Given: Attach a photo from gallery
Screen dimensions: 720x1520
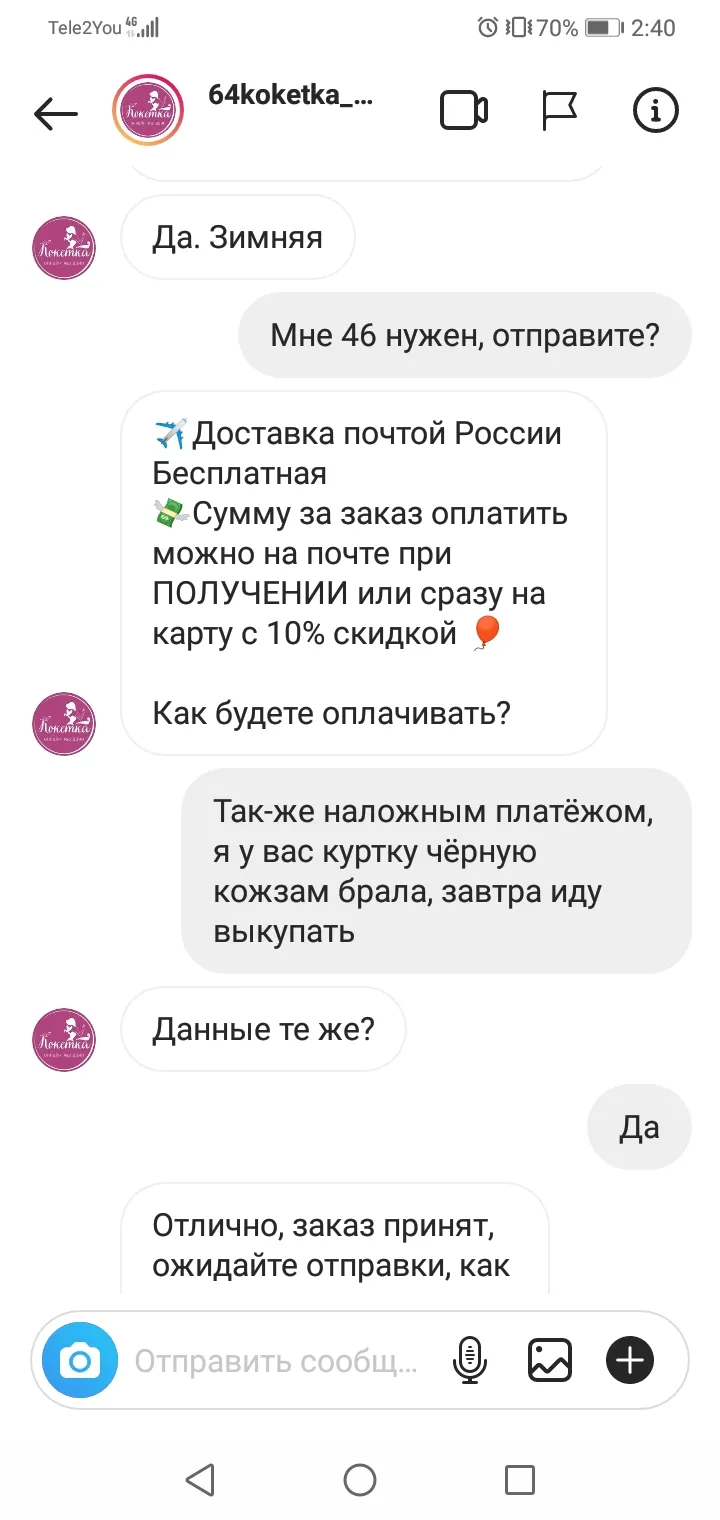Looking at the screenshot, I should (550, 1360).
